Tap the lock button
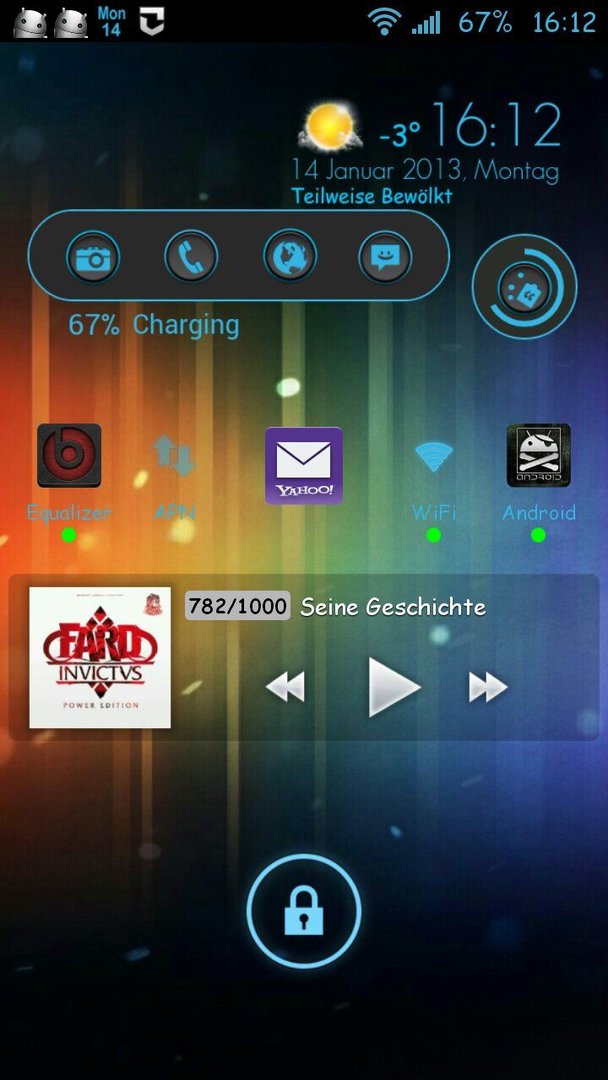 304,911
